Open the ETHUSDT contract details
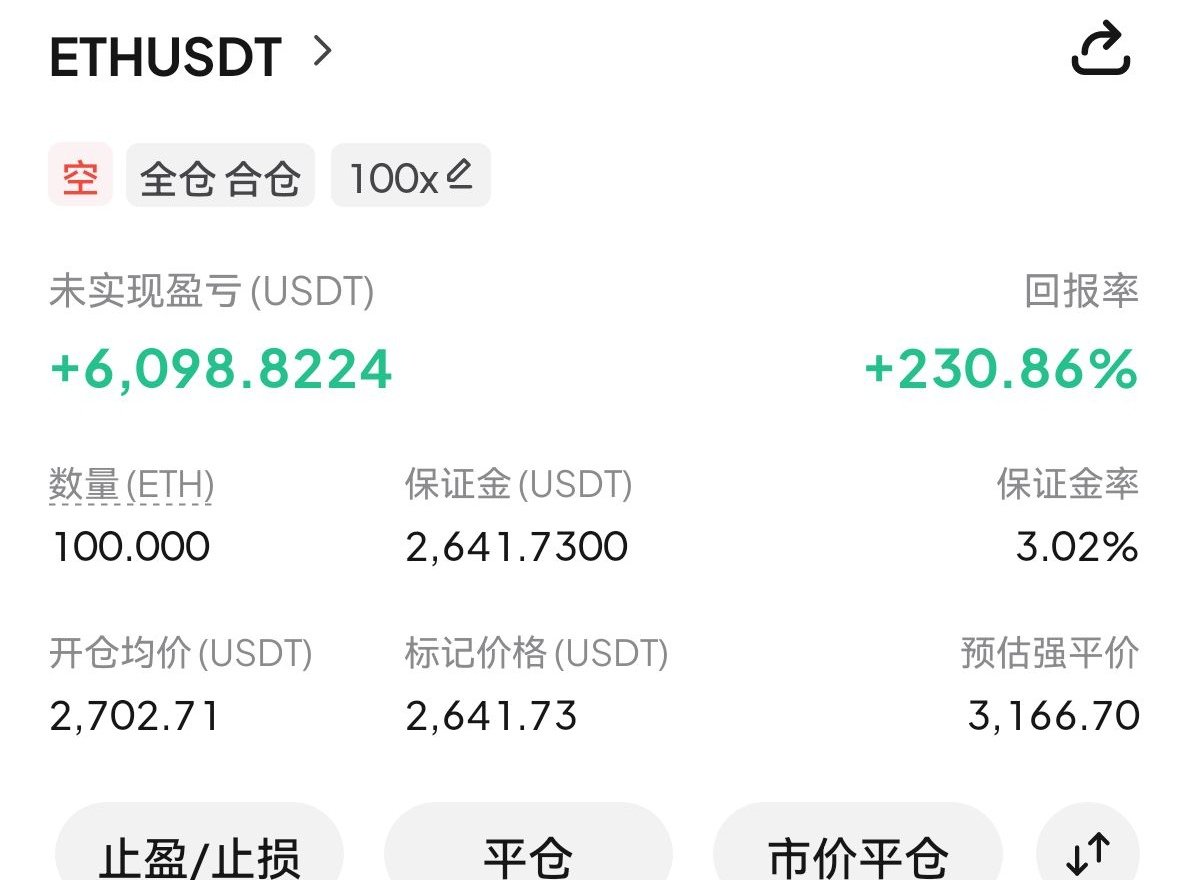1188x880 pixels. coord(190,56)
